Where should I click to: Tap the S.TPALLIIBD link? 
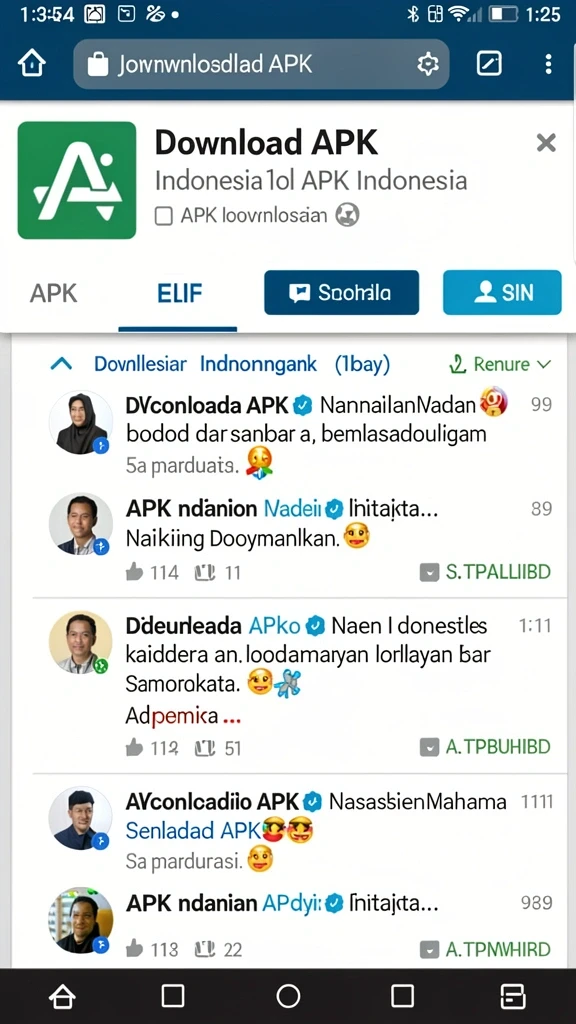click(x=485, y=573)
